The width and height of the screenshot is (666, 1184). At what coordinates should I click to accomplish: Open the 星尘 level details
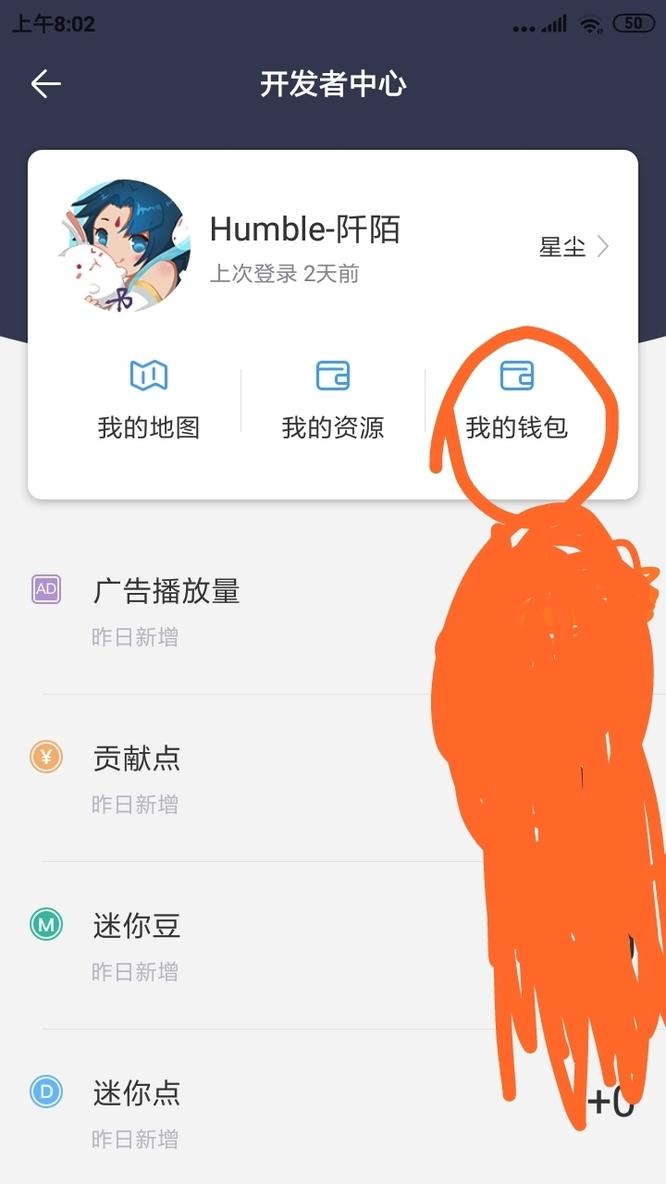(574, 247)
